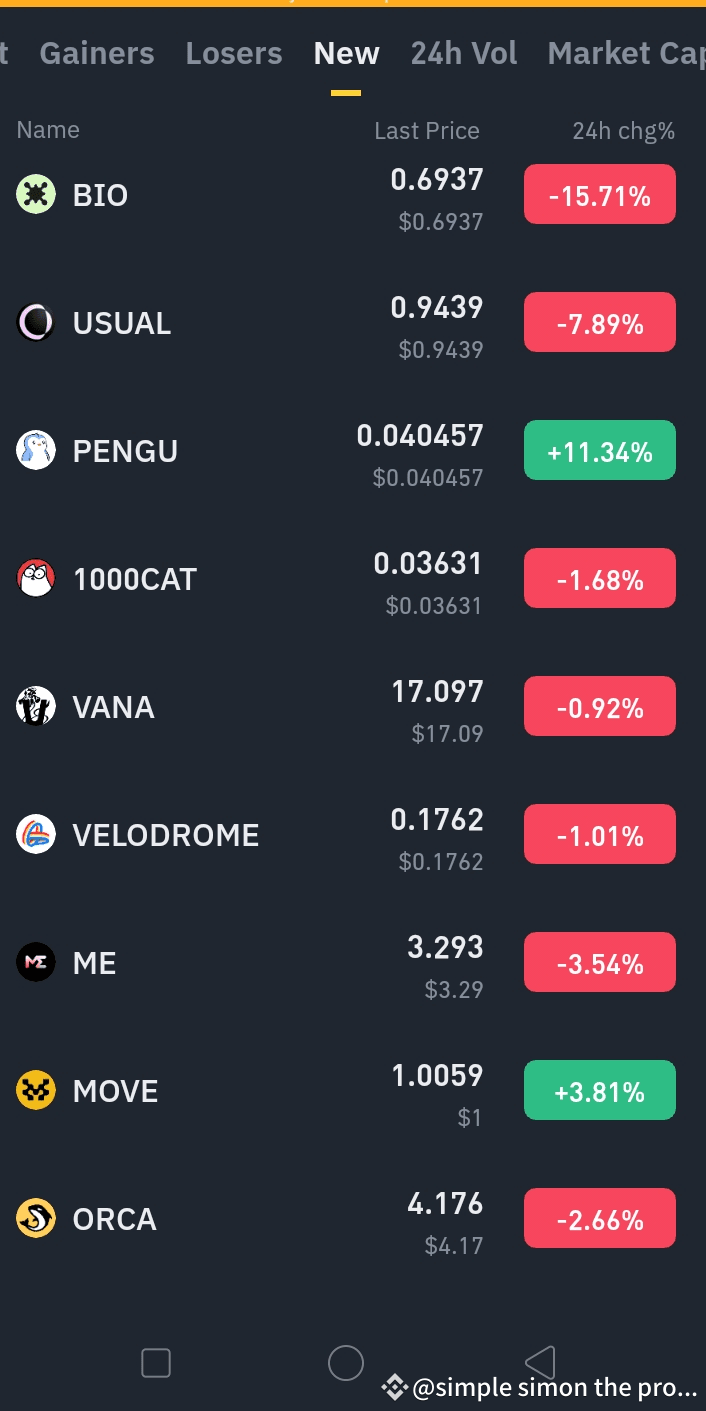This screenshot has width=706, height=1411.
Task: Sort the list by Name
Action: [48, 130]
